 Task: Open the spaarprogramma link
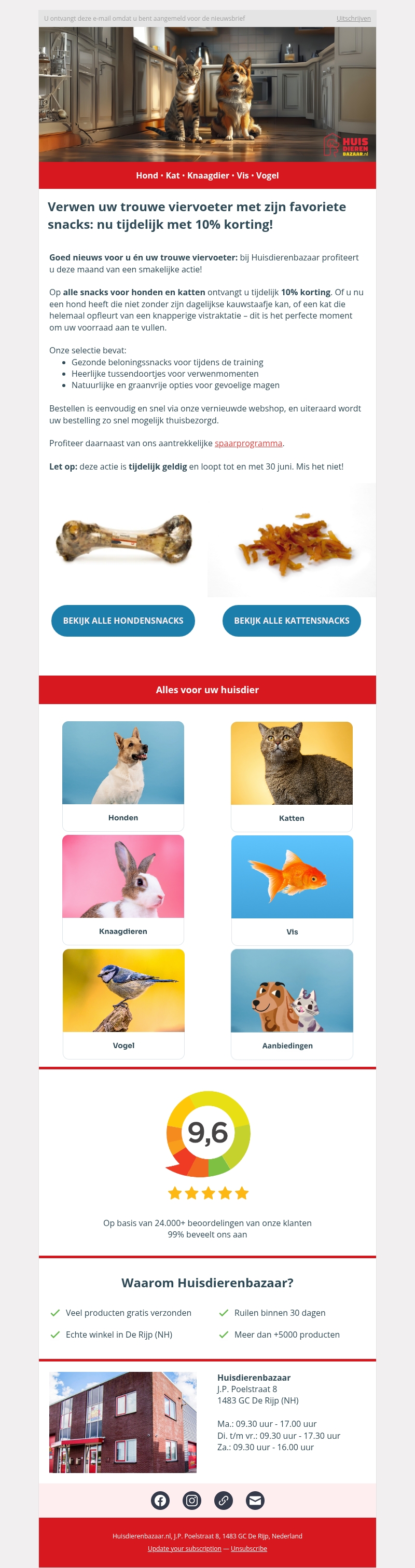[x=248, y=443]
